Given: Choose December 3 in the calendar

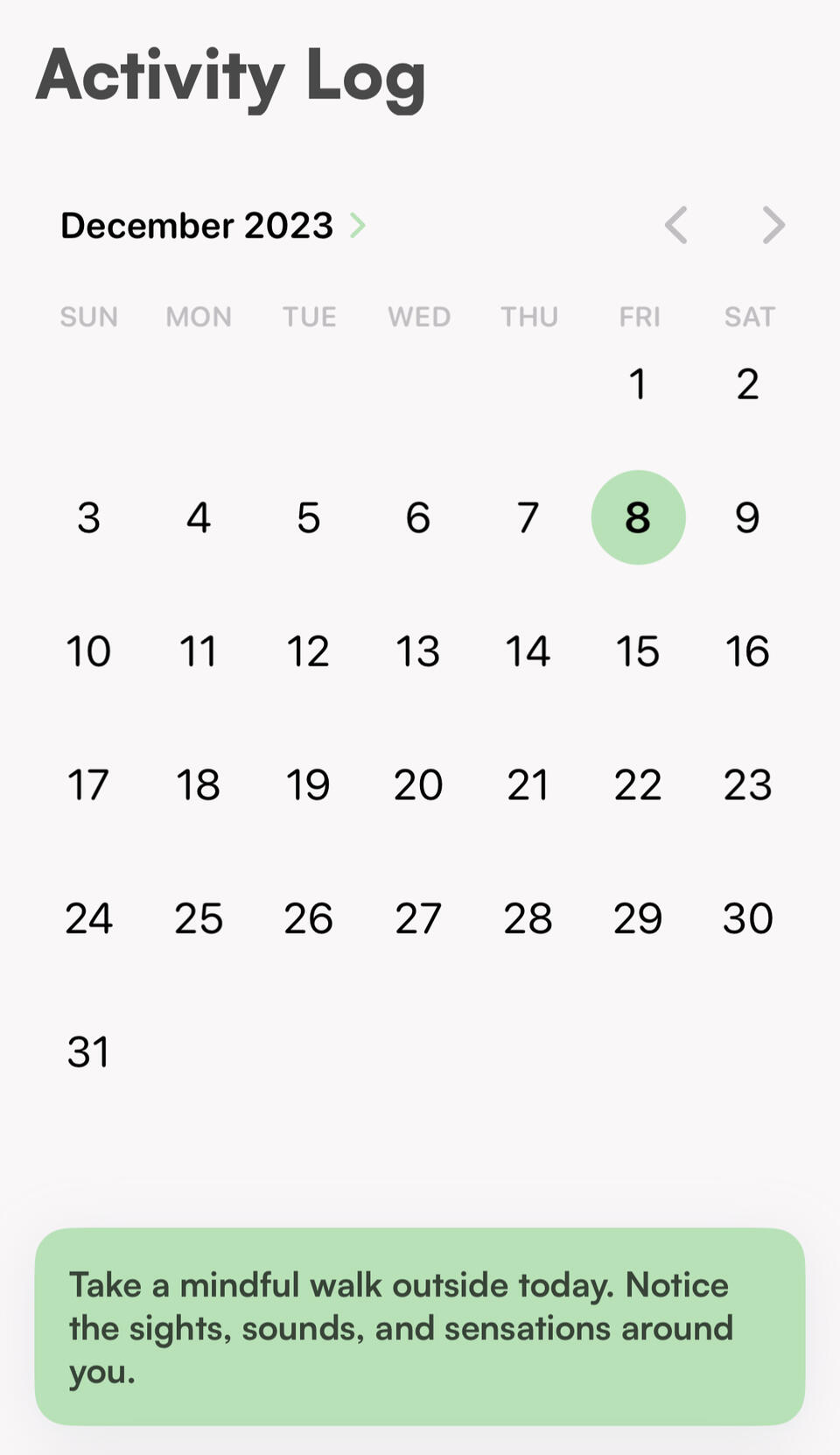Looking at the screenshot, I should [x=88, y=517].
